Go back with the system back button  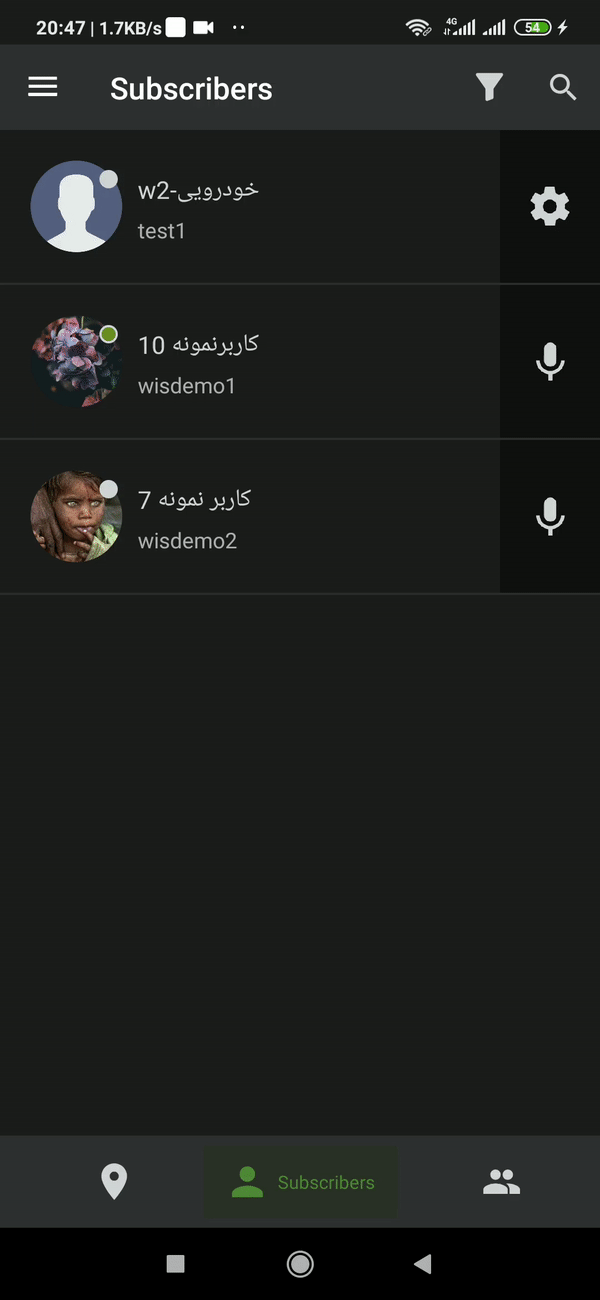click(x=423, y=1264)
